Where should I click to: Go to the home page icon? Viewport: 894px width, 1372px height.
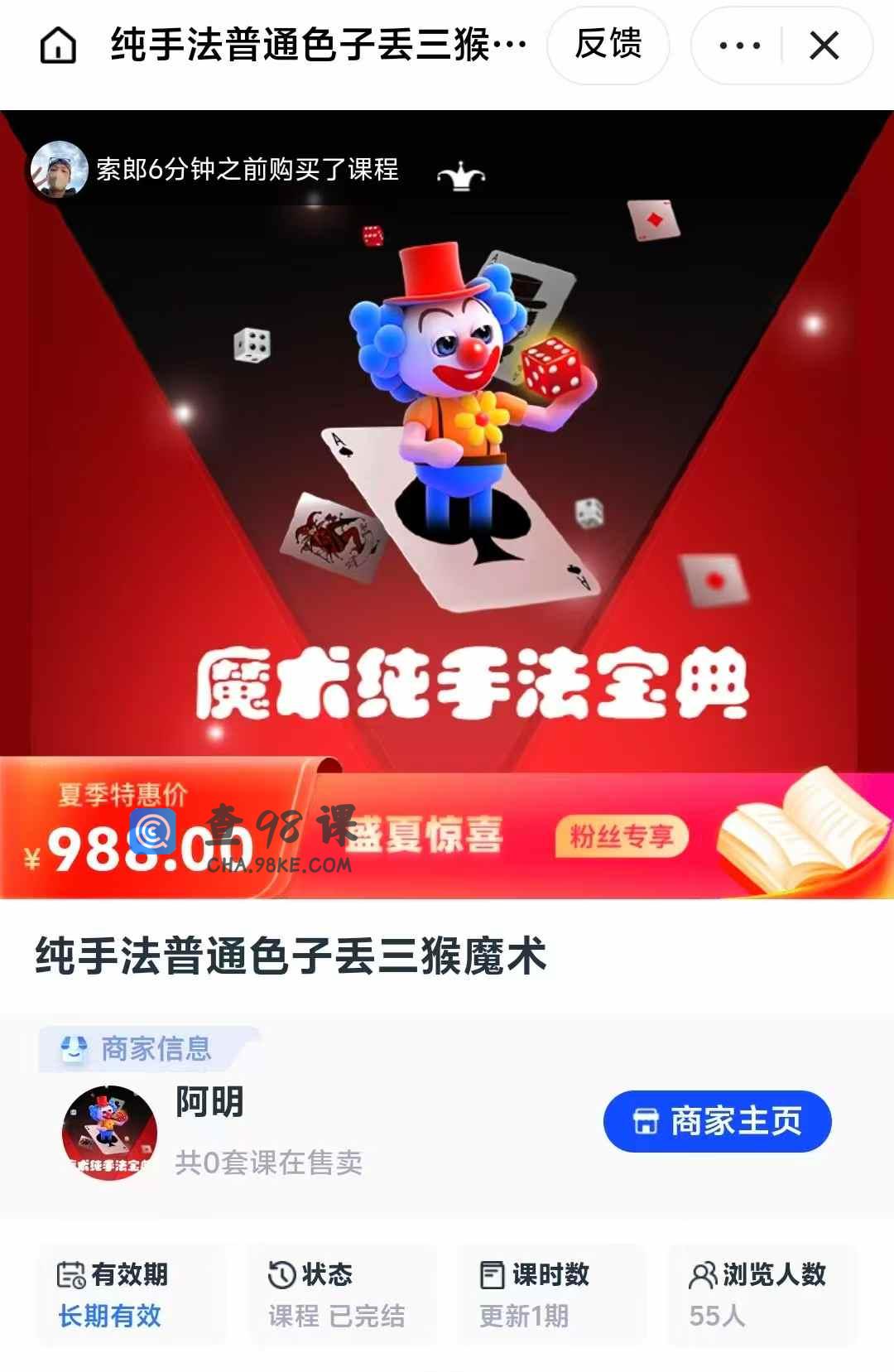coord(58,46)
